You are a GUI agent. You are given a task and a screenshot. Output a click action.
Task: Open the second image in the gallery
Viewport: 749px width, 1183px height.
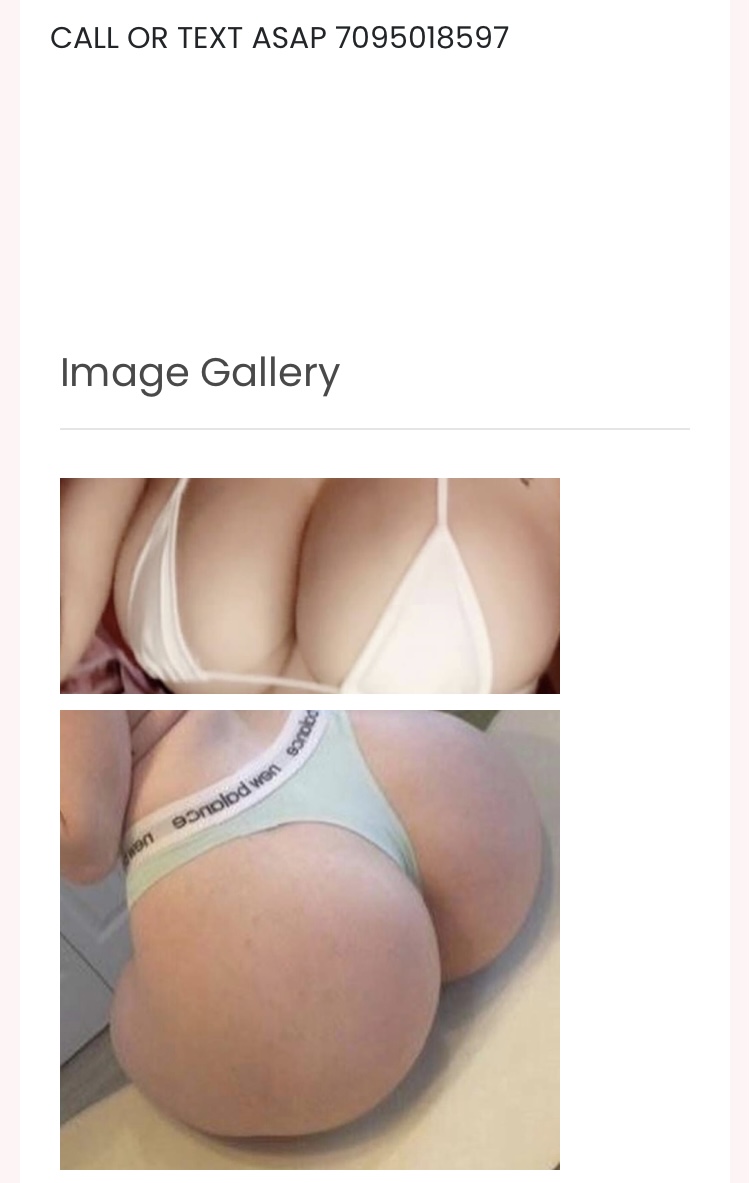coord(309,939)
